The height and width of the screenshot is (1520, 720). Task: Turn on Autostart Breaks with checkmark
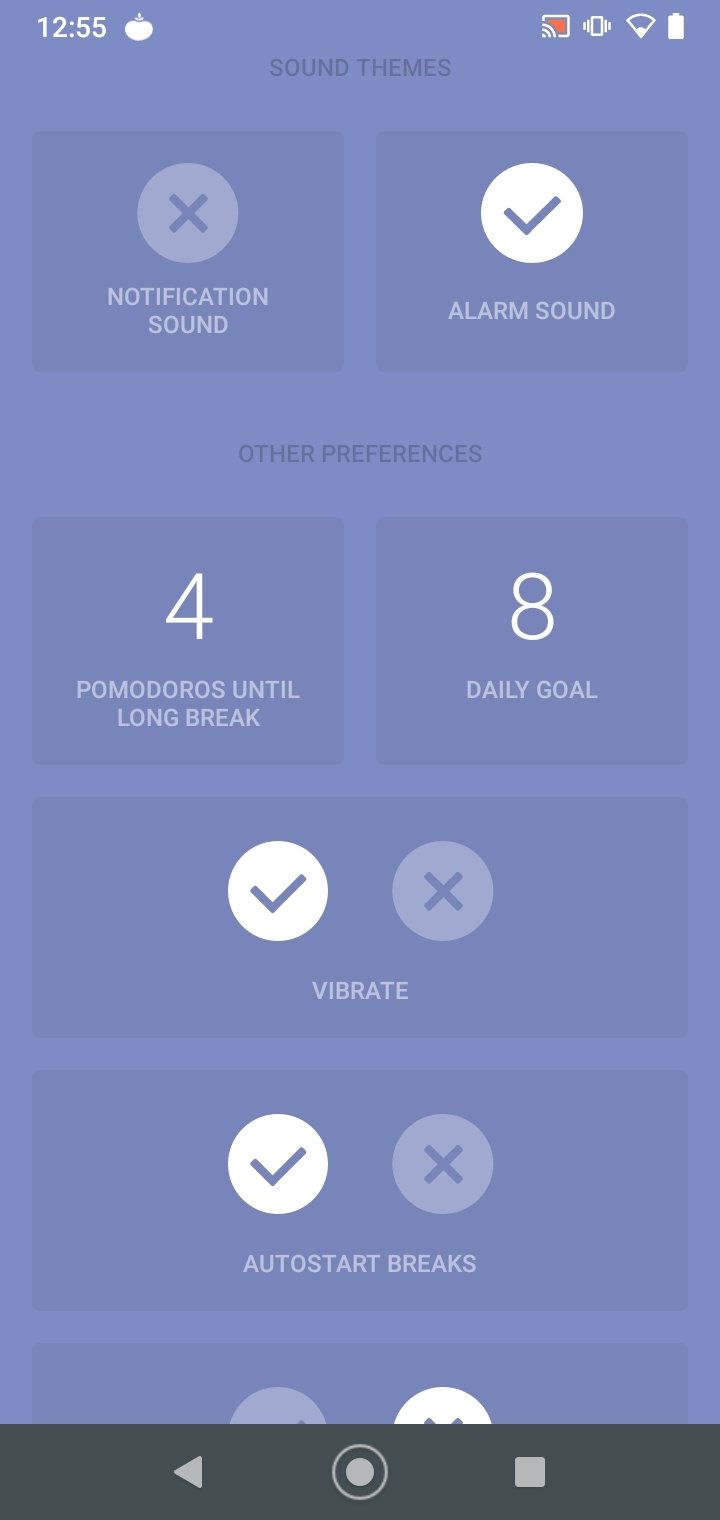[278, 1164]
